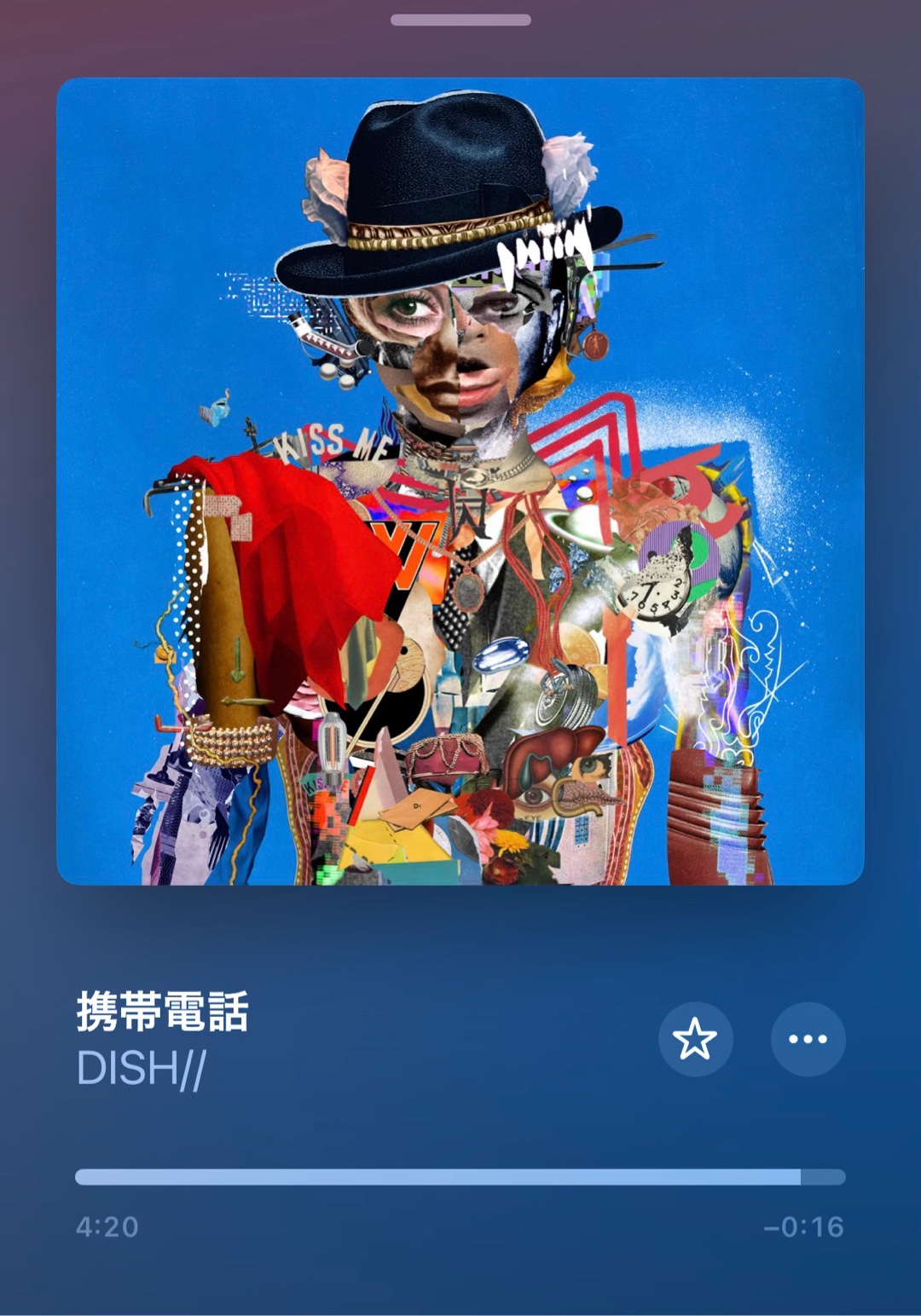
Task: Favorite the song 携帯電話 with the star
Action: pyautogui.click(x=695, y=1039)
